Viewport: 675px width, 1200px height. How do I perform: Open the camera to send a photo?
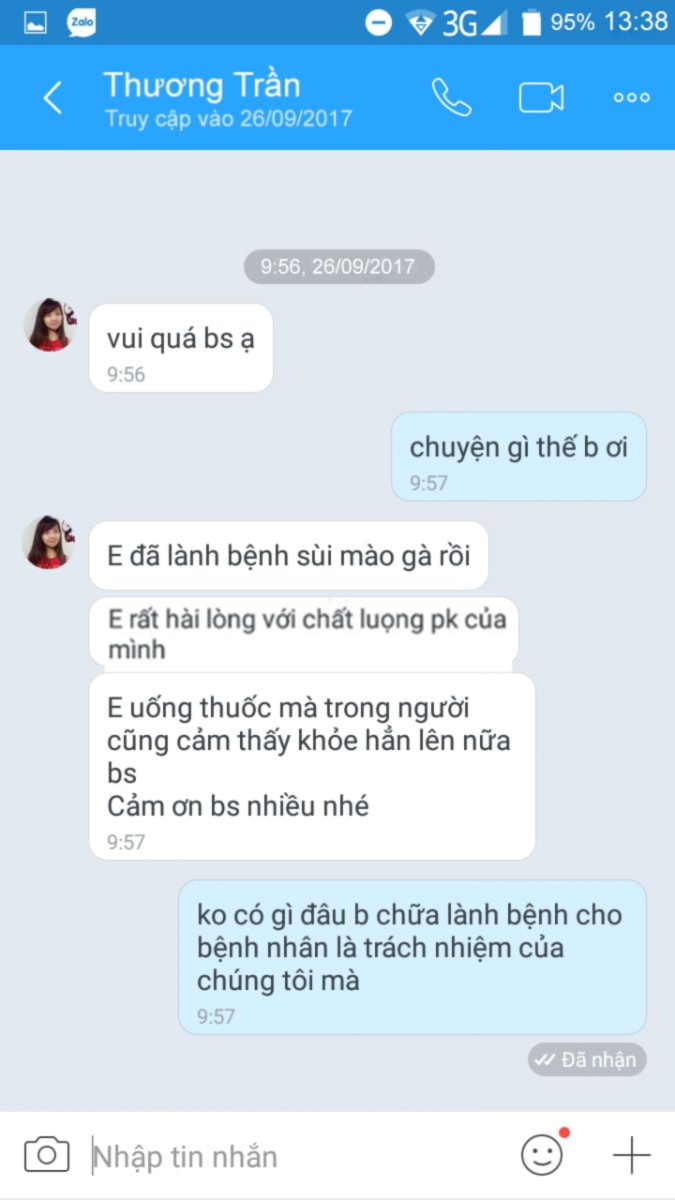(46, 1155)
